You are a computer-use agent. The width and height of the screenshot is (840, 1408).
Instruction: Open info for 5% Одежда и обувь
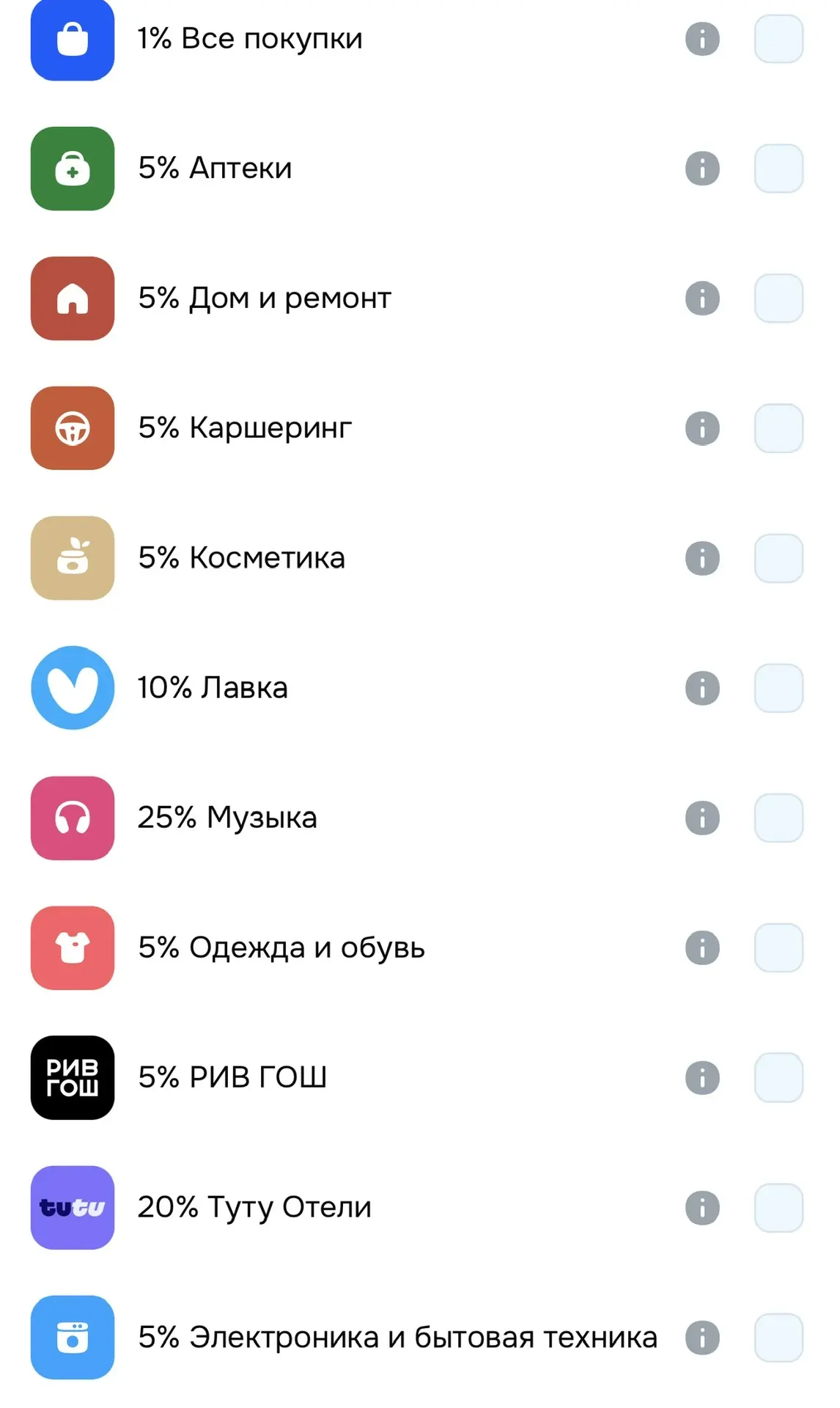click(x=702, y=947)
